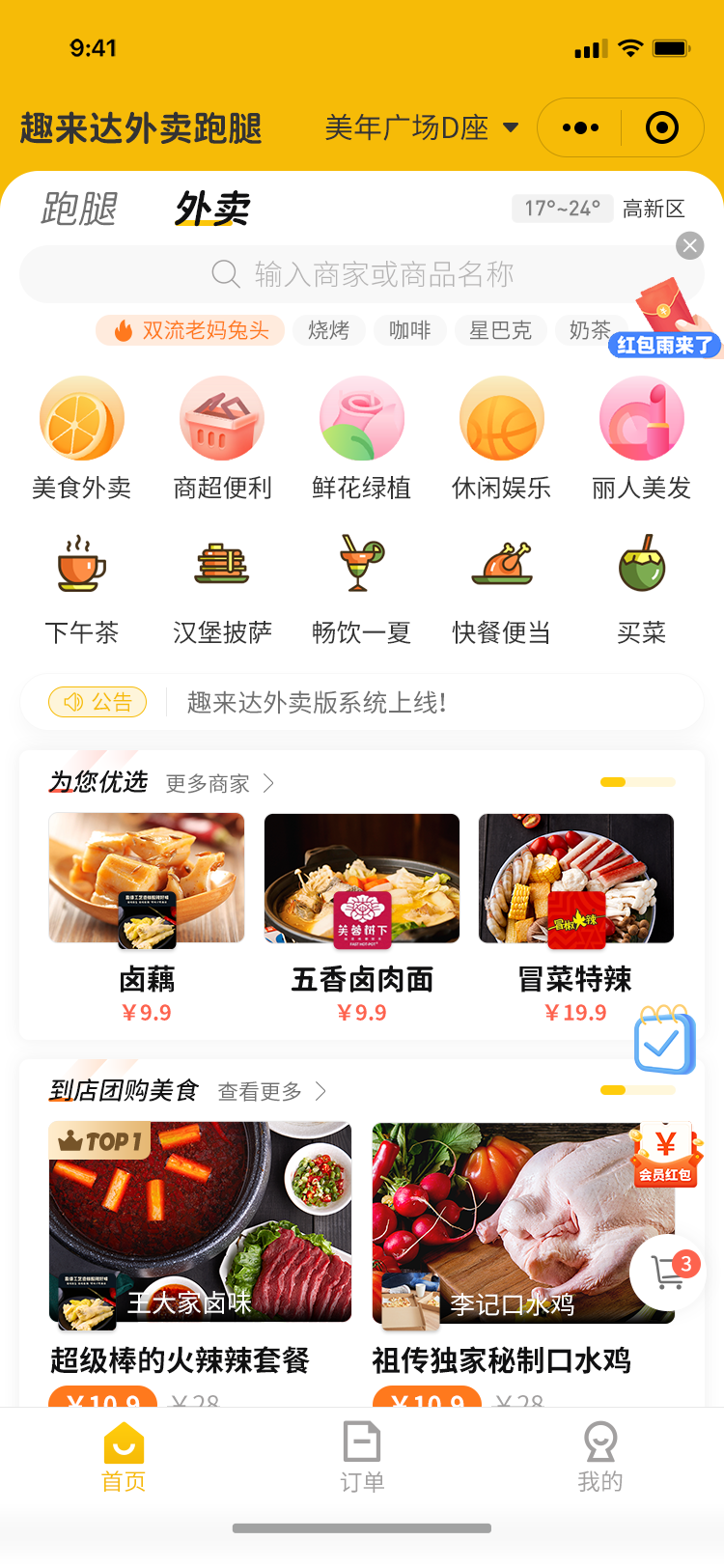Open the 五香卤肉面 product card
Viewport: 724px width, 1568px height.
pos(362,919)
